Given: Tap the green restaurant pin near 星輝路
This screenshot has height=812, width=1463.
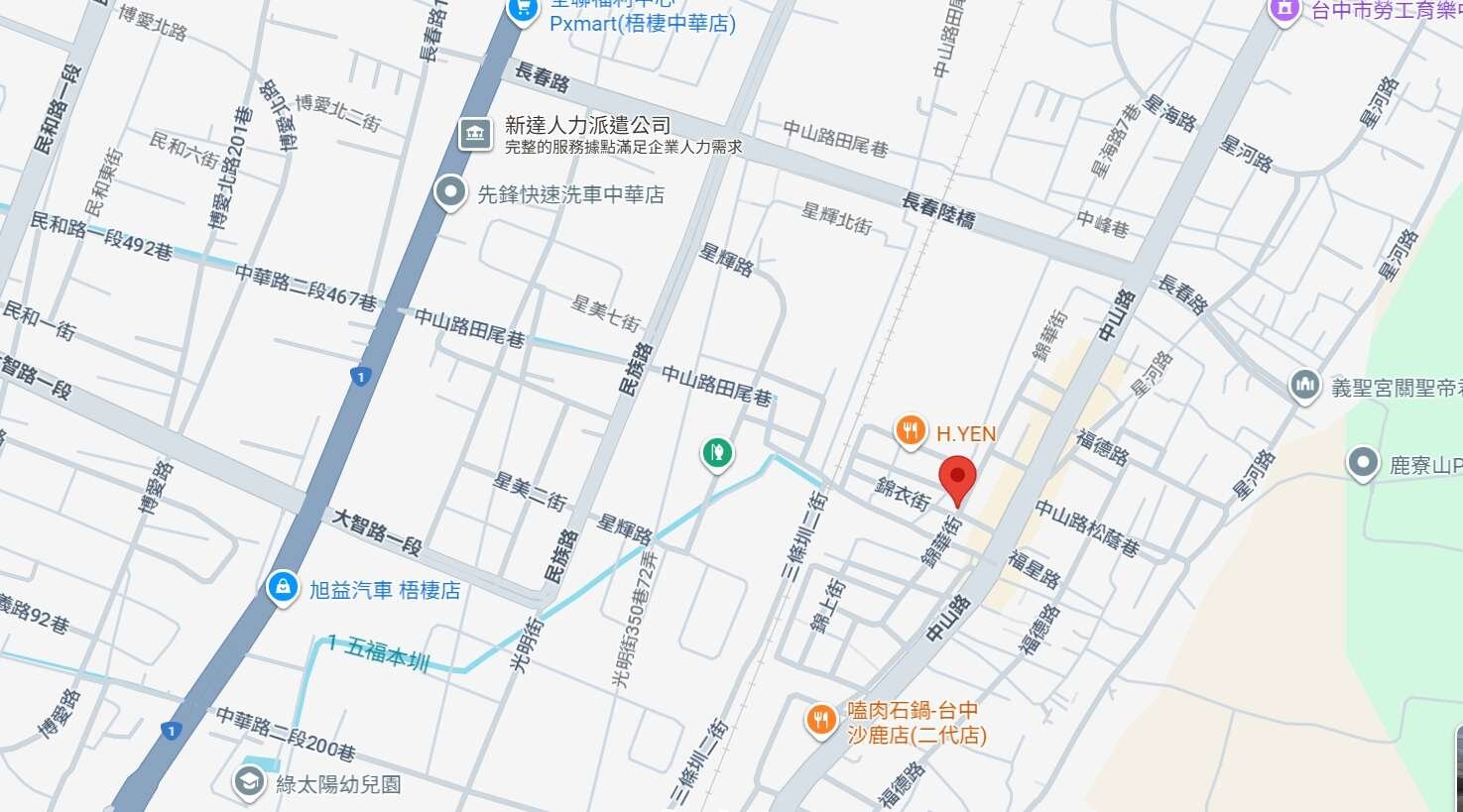Looking at the screenshot, I should click(717, 453).
